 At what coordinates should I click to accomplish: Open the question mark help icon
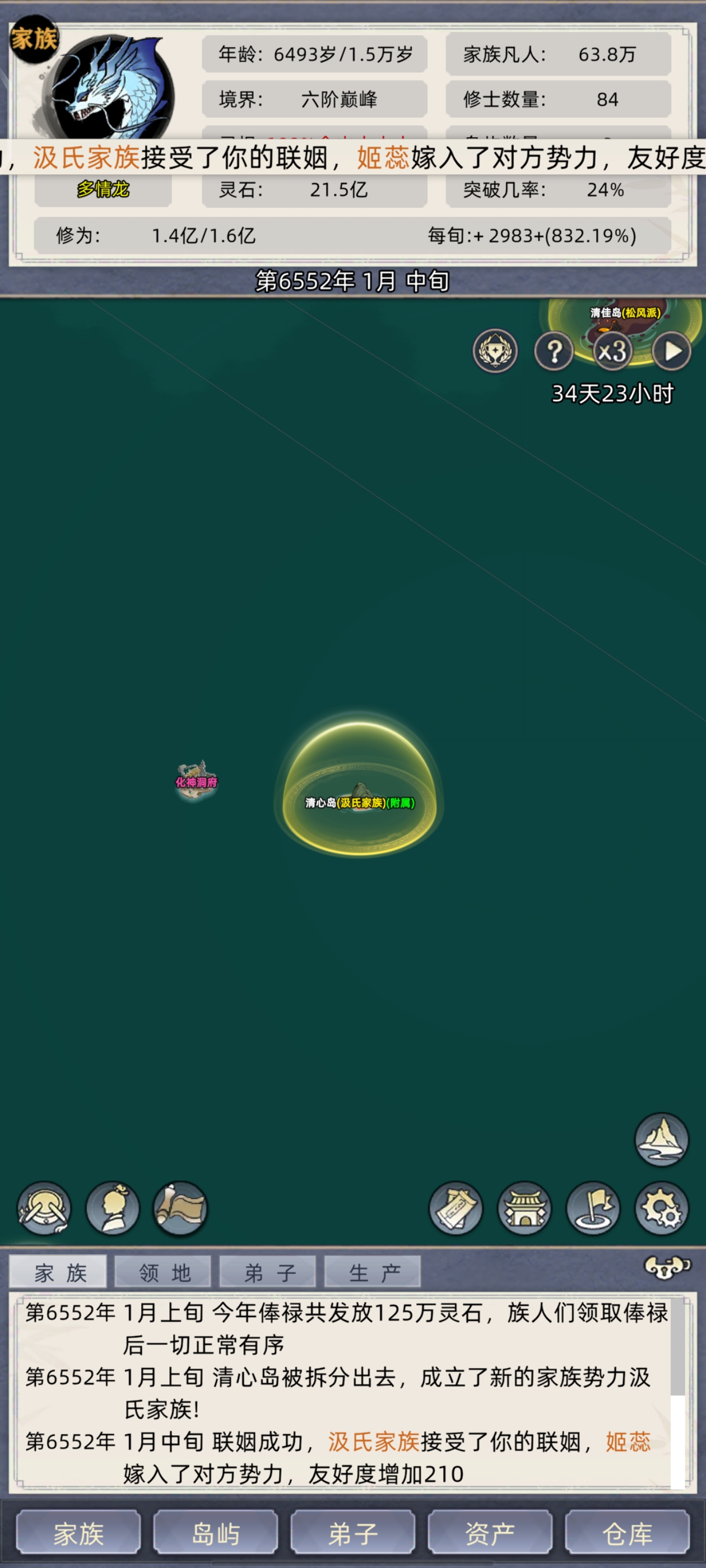[554, 351]
